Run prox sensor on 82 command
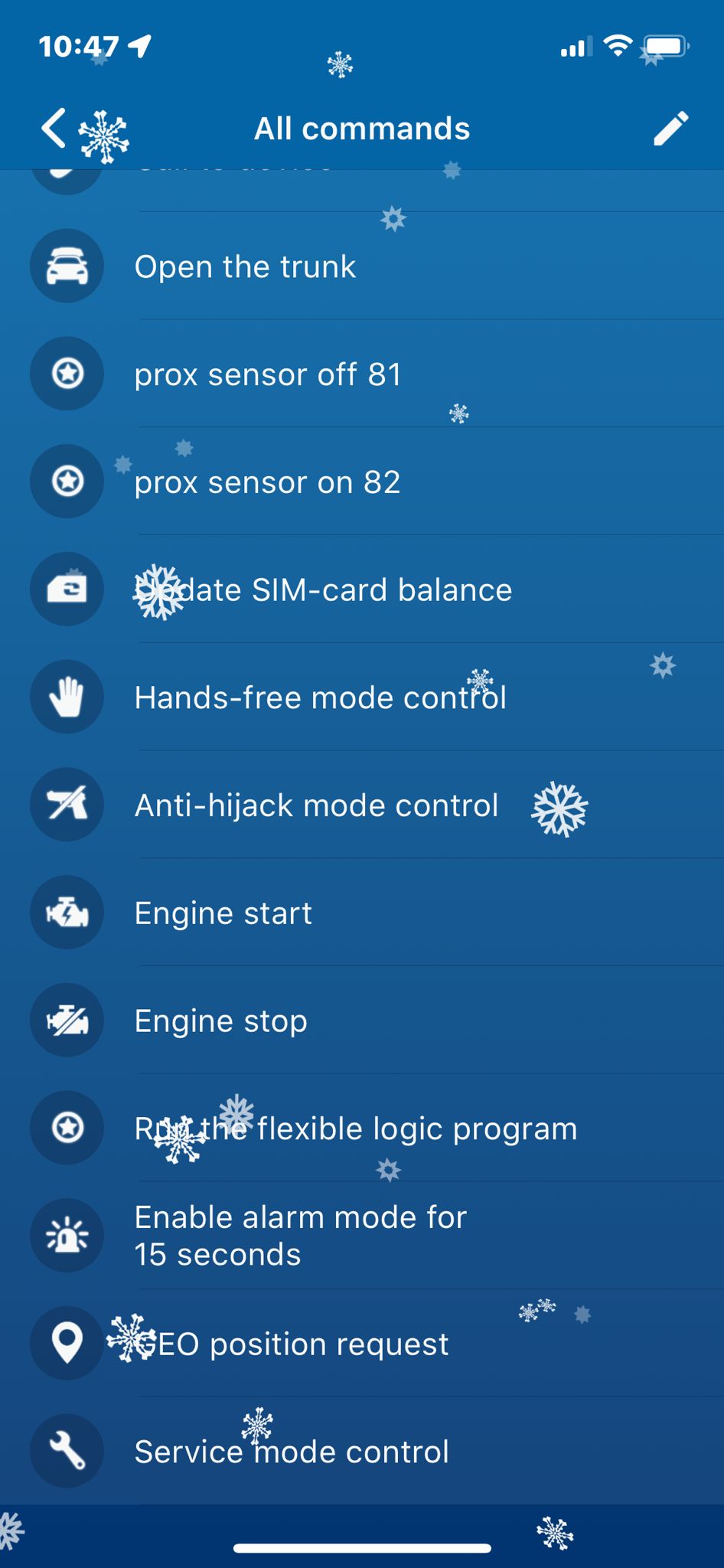 (268, 482)
